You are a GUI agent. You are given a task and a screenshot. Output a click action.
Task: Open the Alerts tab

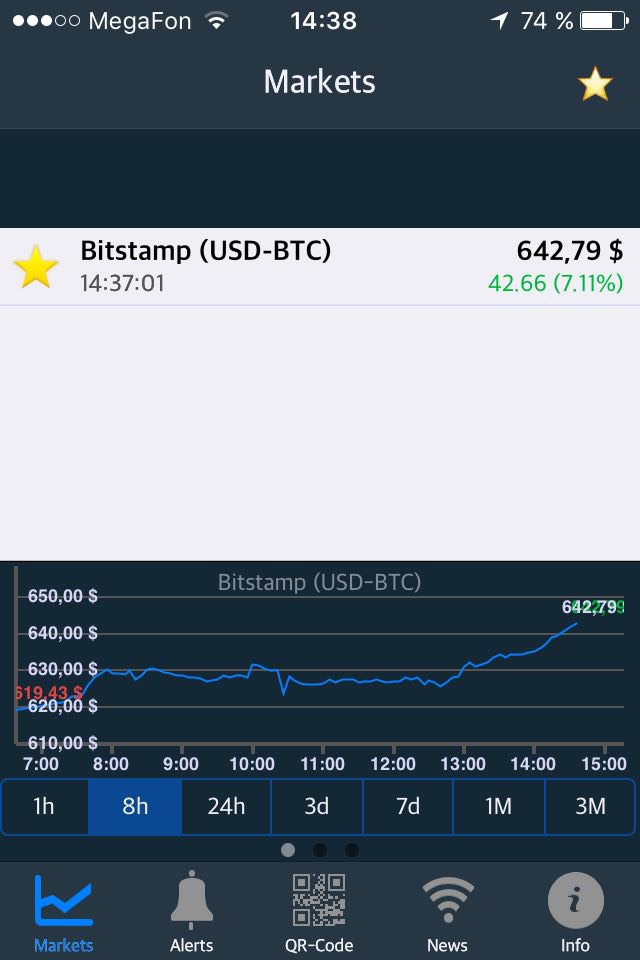point(192,912)
